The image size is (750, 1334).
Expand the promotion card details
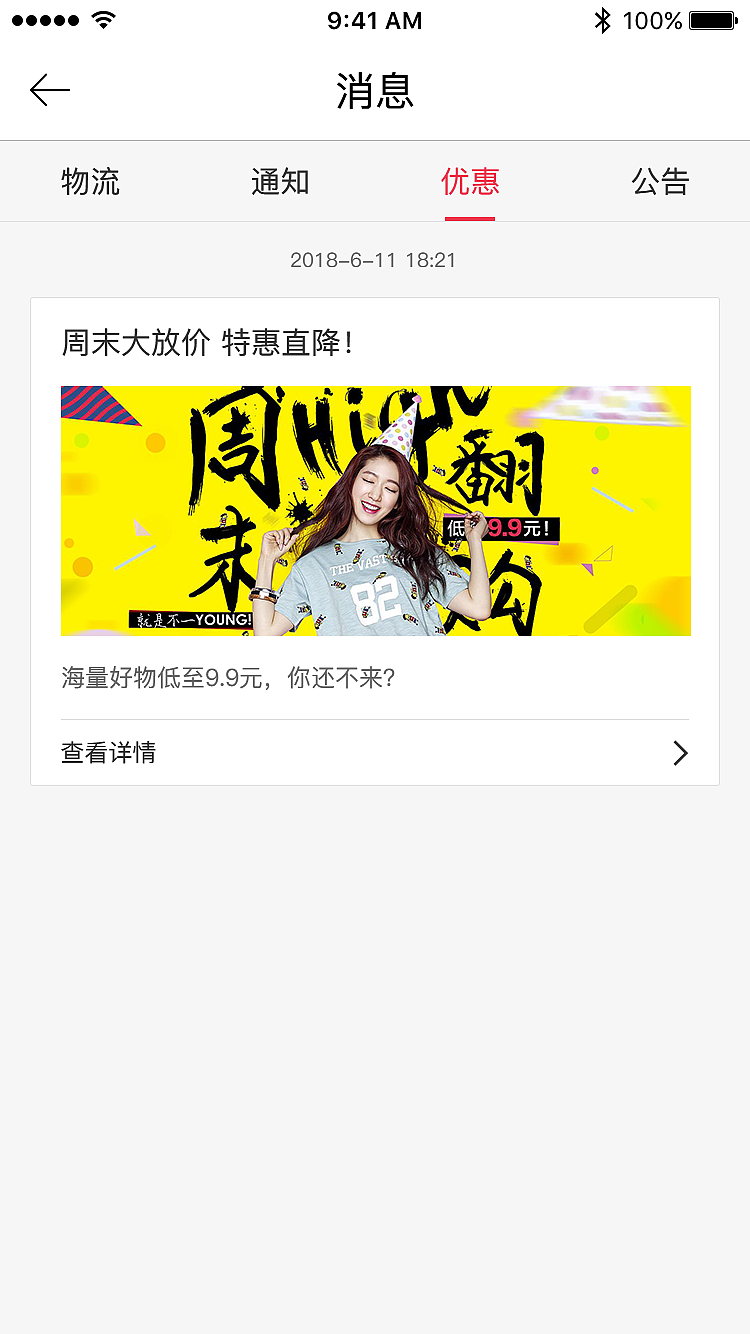[375, 752]
